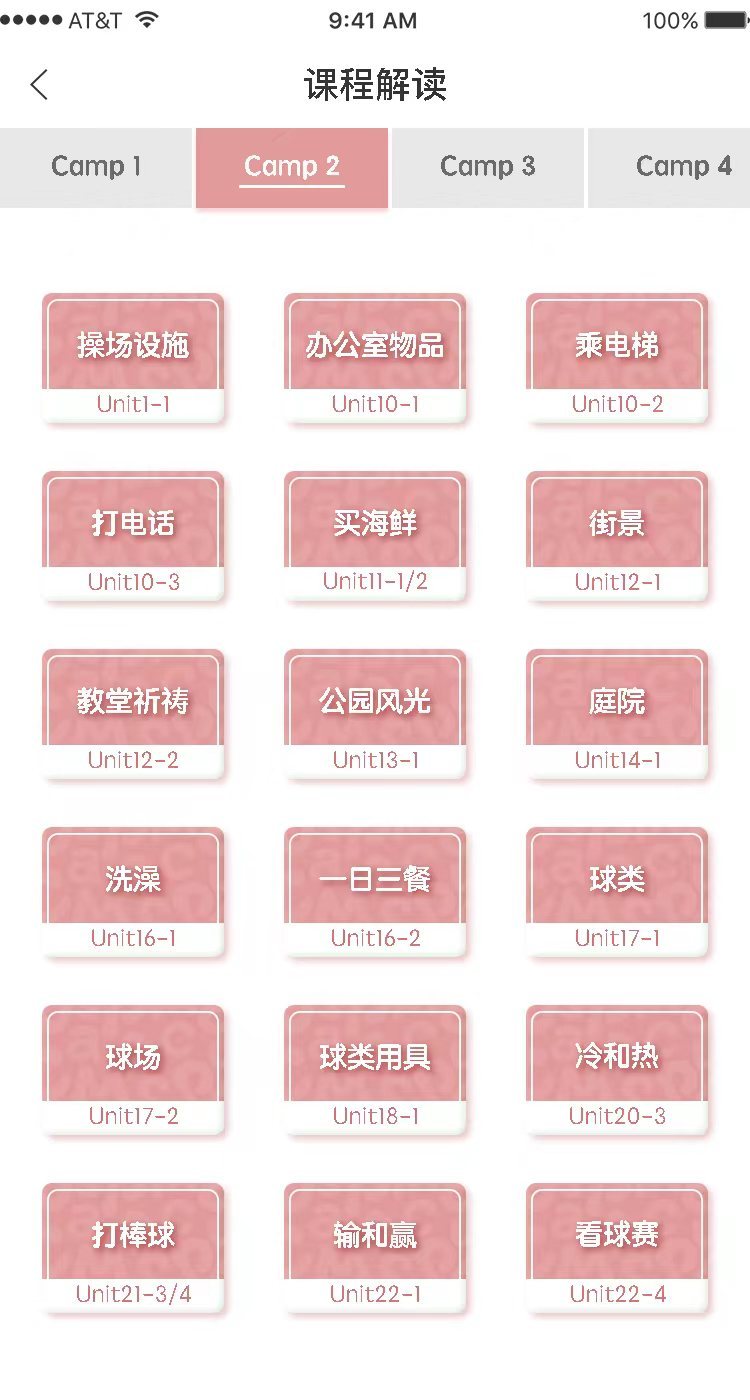
Task: Open the Camp 4 tab
Action: tap(682, 167)
